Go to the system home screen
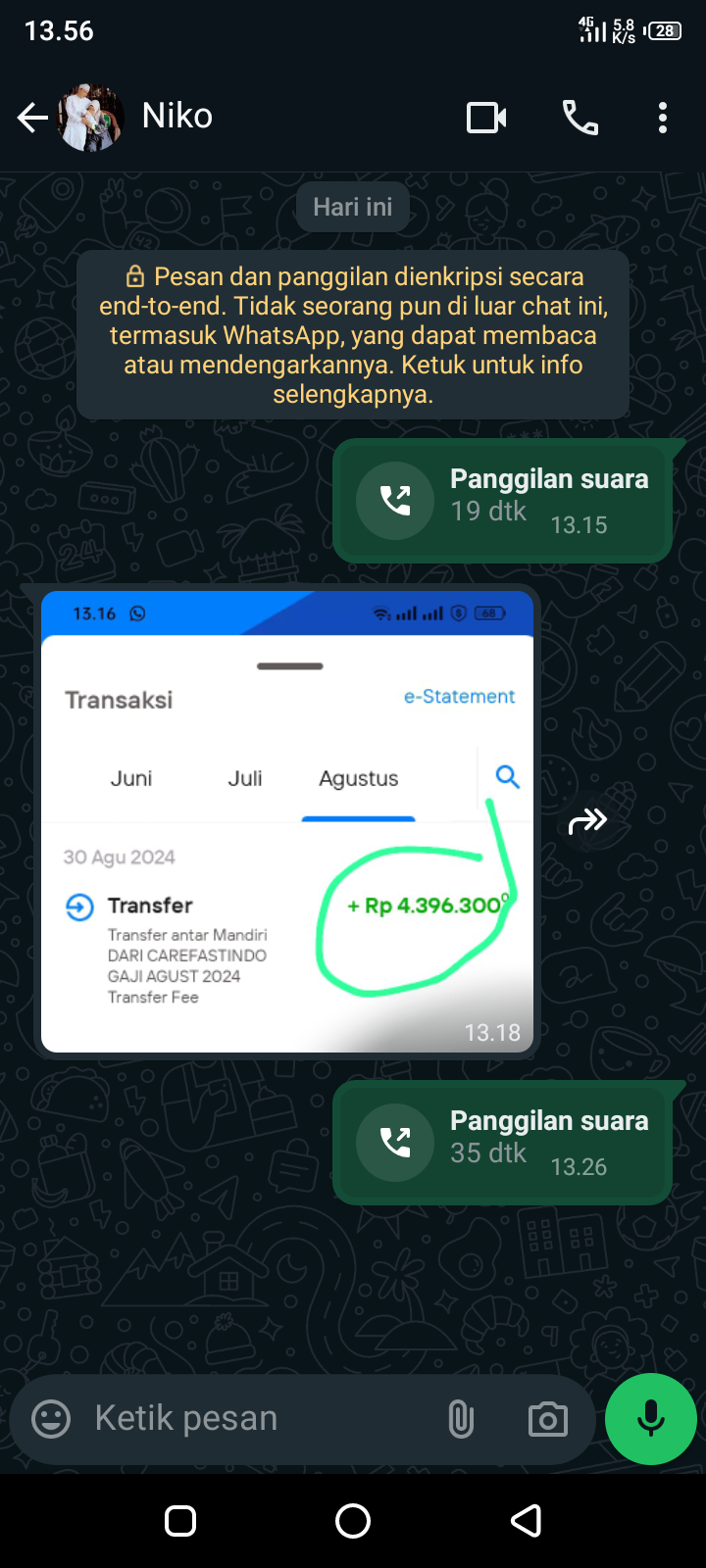Viewport: 706px width, 1568px height. (x=353, y=1521)
